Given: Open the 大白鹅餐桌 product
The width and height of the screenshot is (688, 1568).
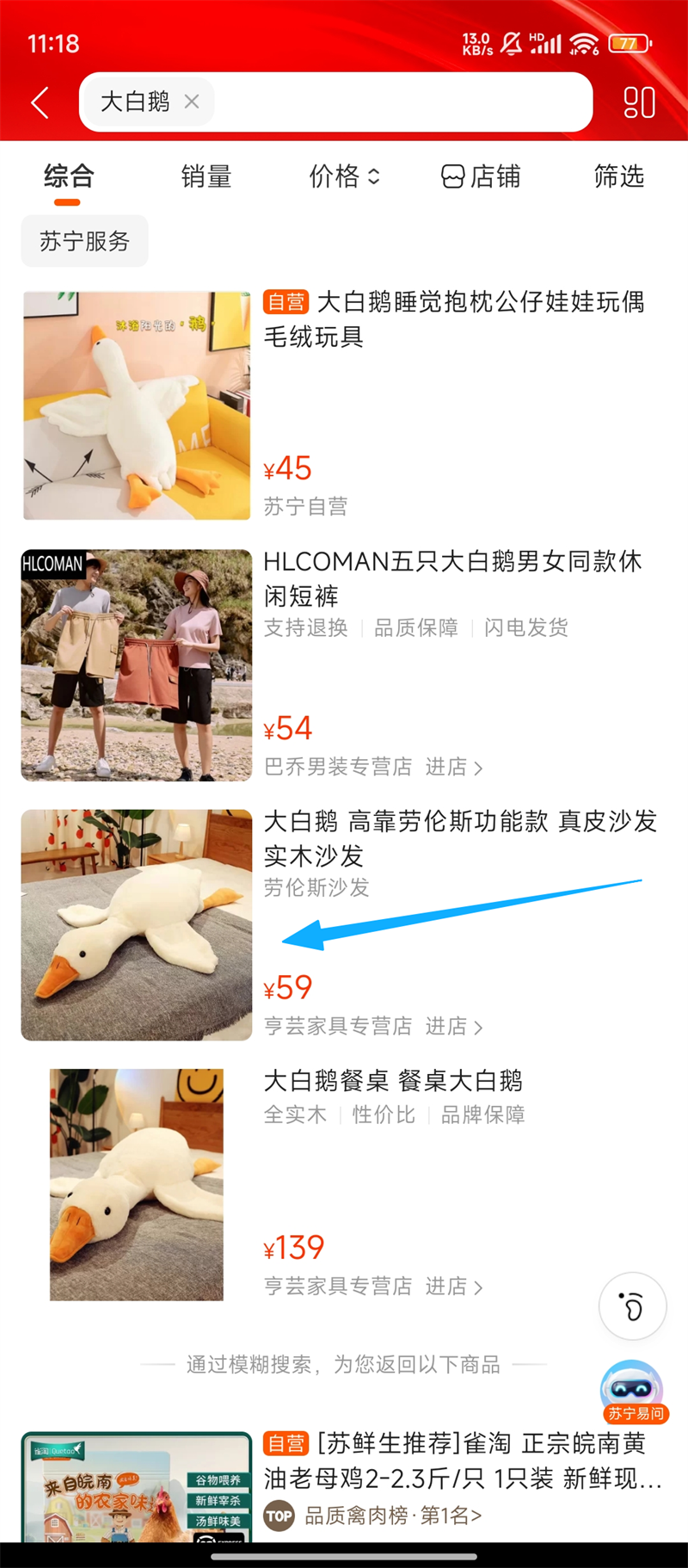Looking at the screenshot, I should [393, 1081].
